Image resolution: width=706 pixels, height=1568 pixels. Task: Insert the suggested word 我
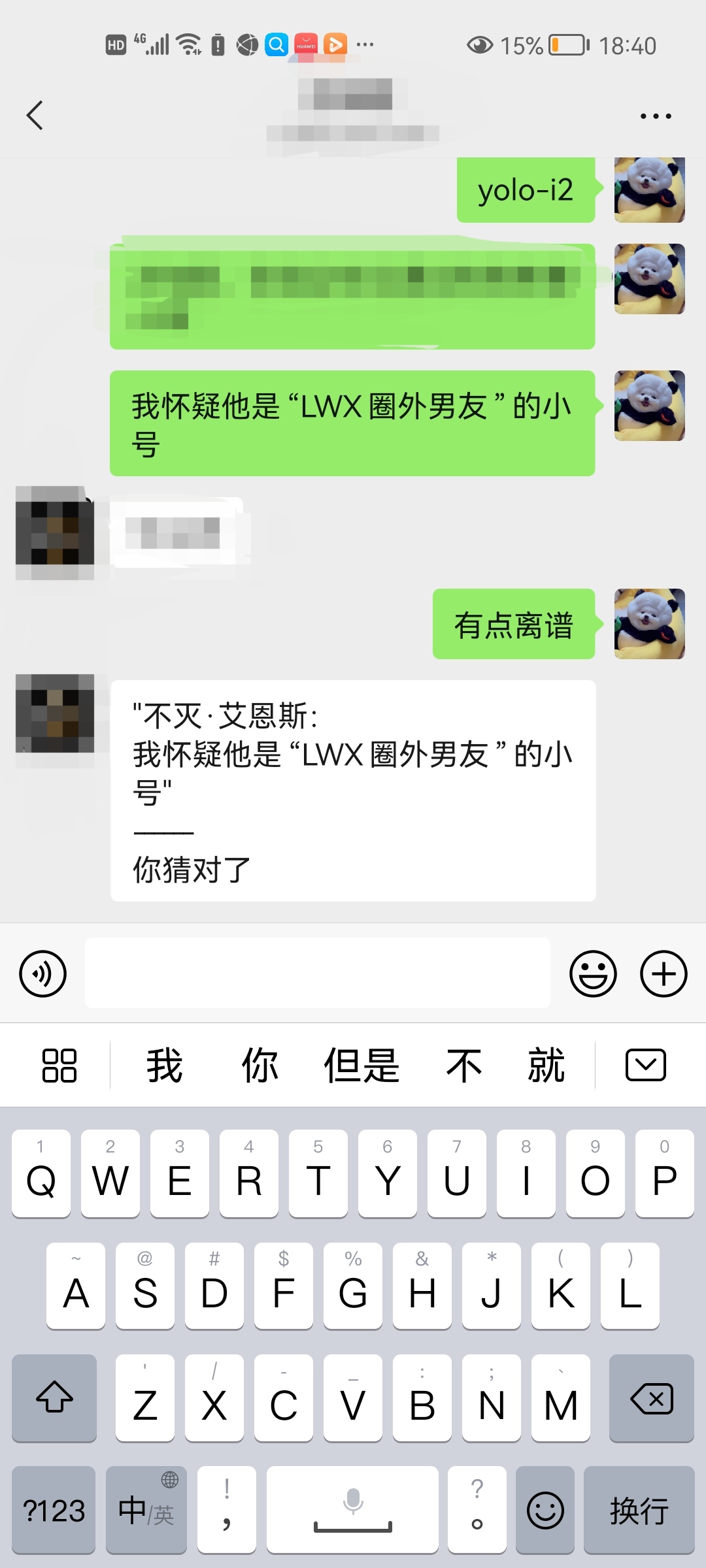164,1066
